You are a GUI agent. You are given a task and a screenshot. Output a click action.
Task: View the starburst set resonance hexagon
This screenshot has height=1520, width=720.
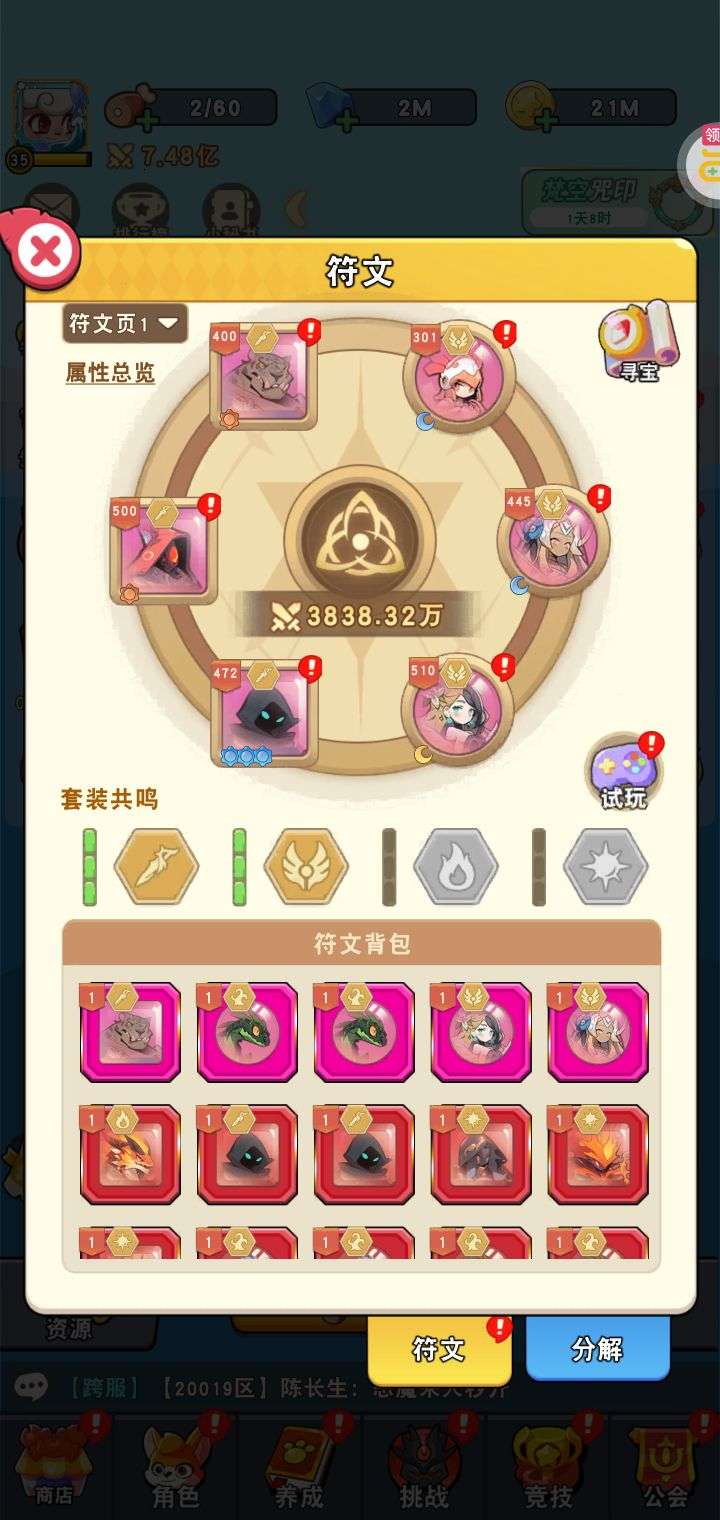[x=606, y=867]
